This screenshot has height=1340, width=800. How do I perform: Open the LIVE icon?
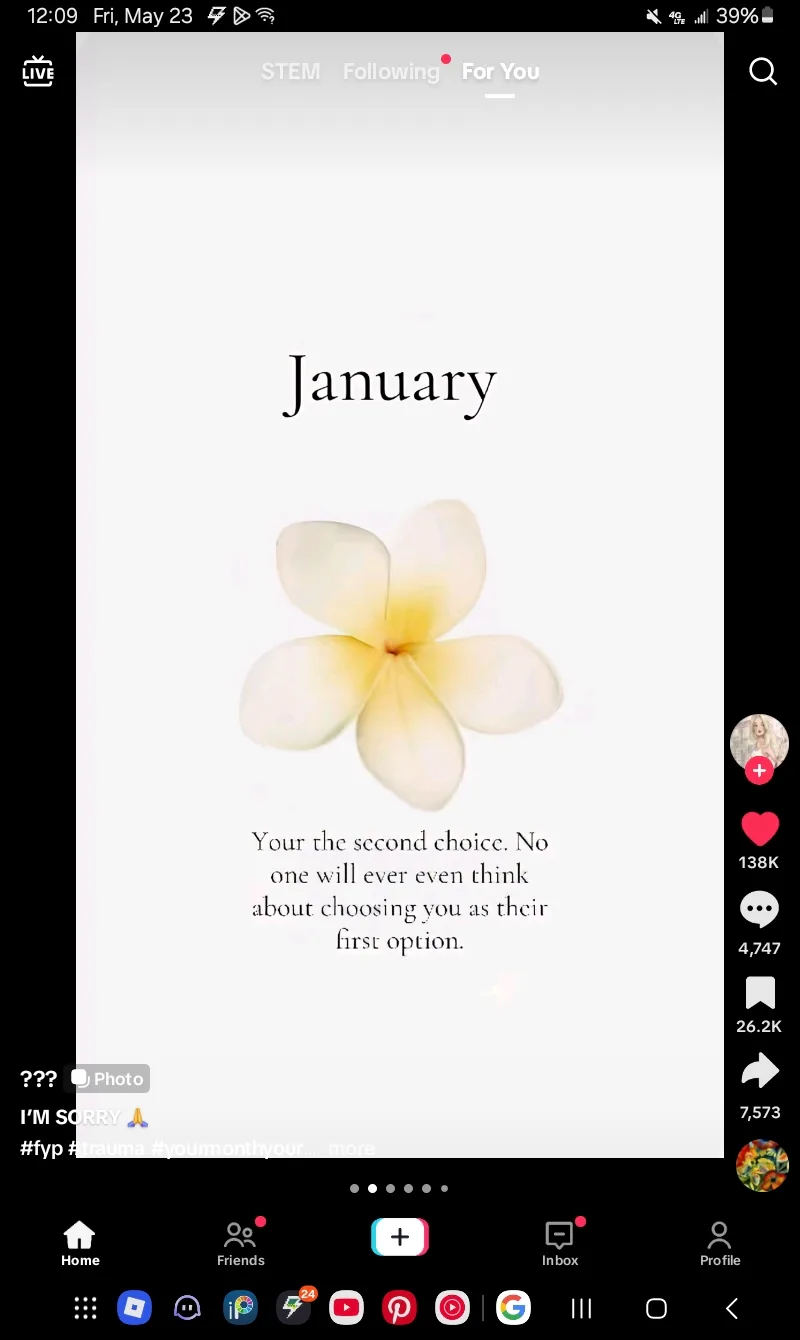click(x=38, y=72)
